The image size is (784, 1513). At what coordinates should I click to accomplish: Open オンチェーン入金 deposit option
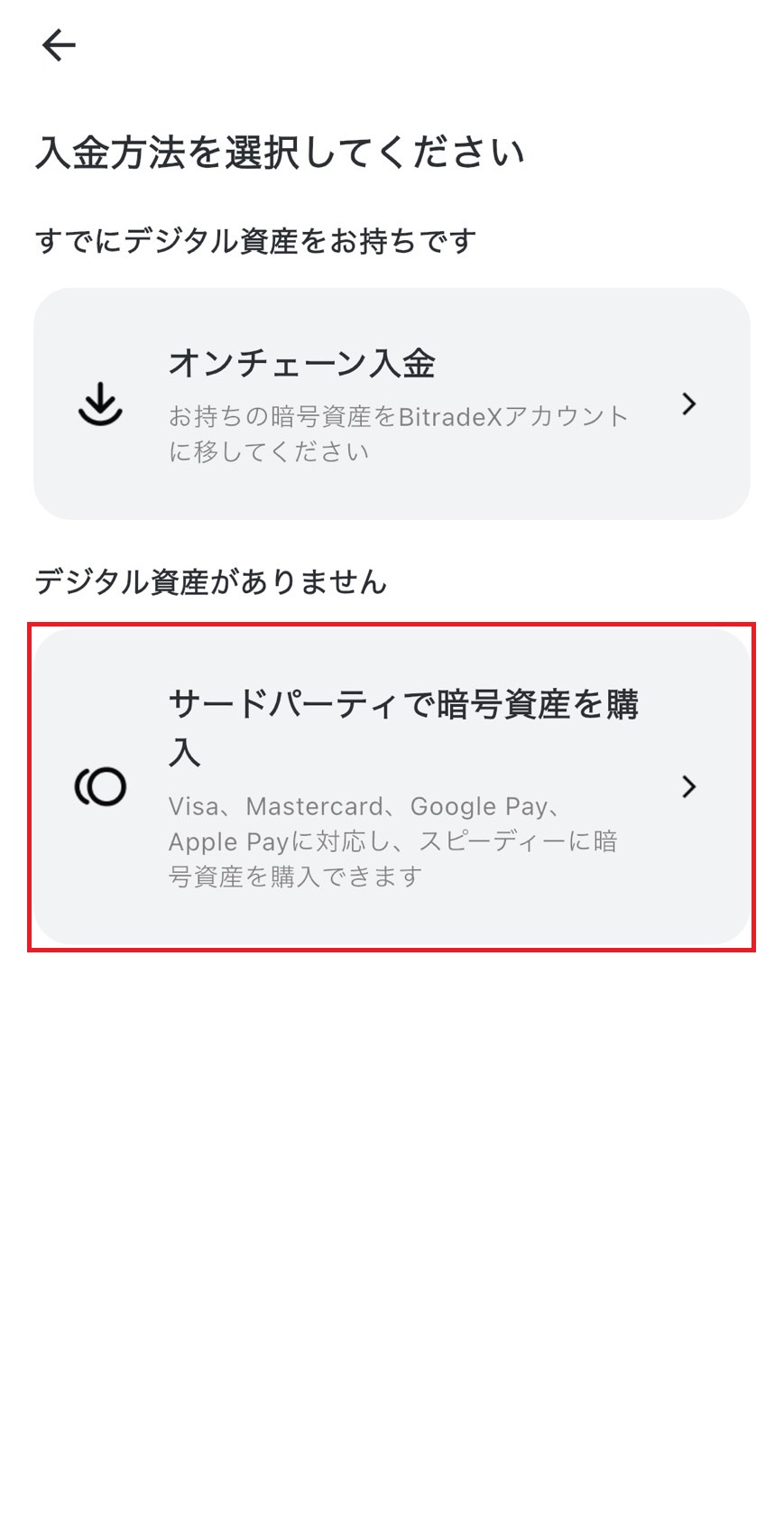pyautogui.click(x=392, y=404)
